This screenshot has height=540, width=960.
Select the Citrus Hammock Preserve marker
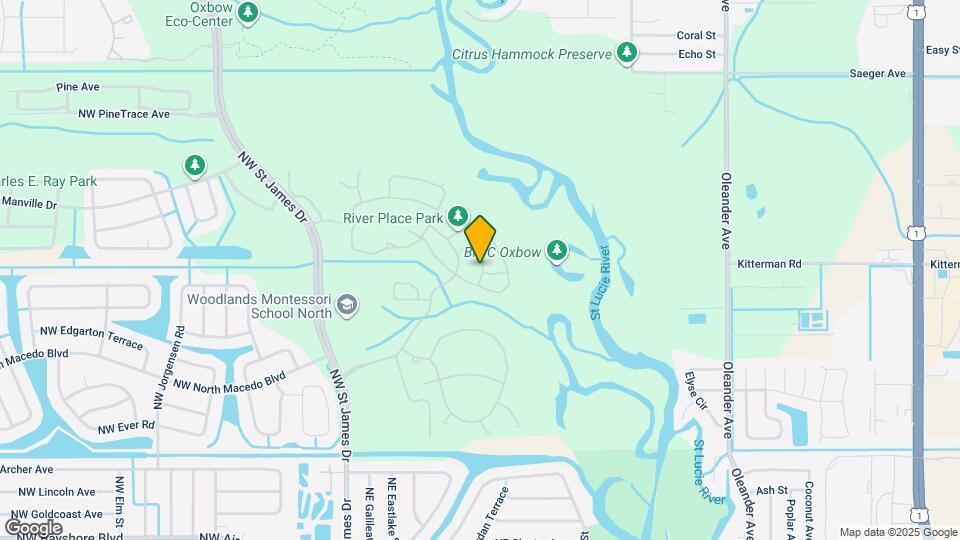tap(627, 52)
